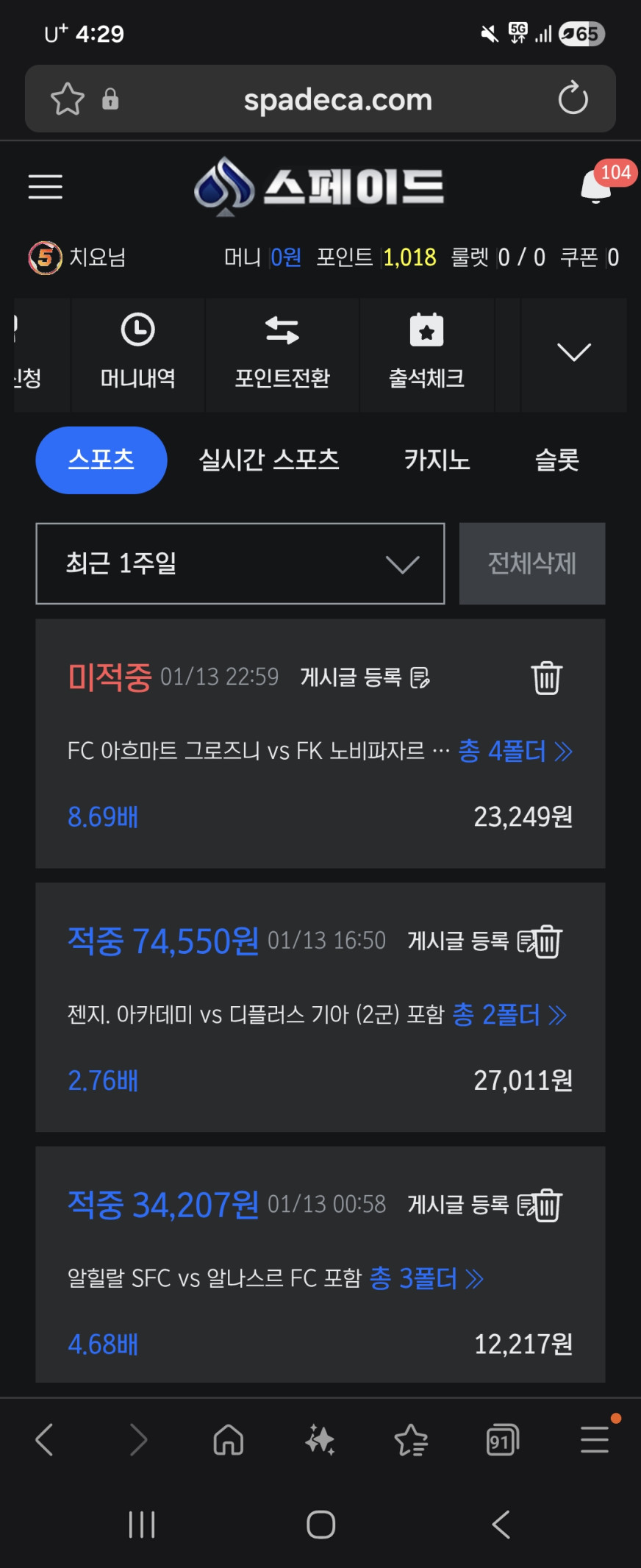Screen dimensions: 641x1568
Task: Open the 최근 1주일 period dropdown
Action: [240, 564]
